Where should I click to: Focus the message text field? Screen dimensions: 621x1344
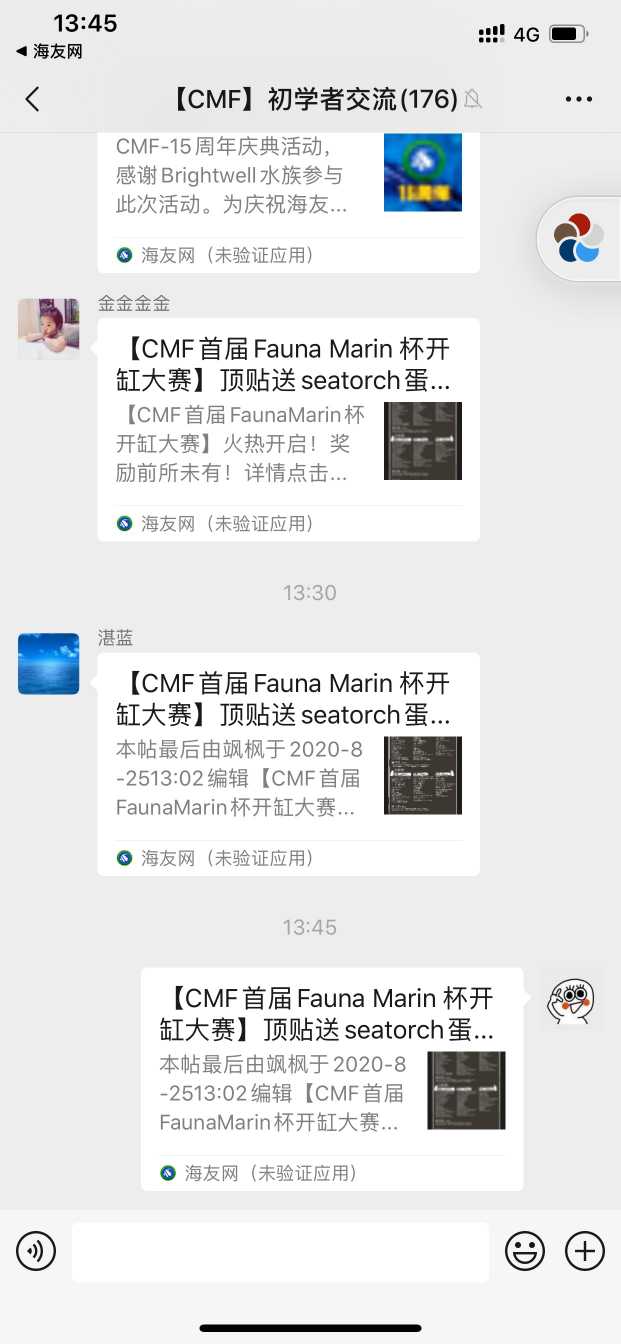280,1251
